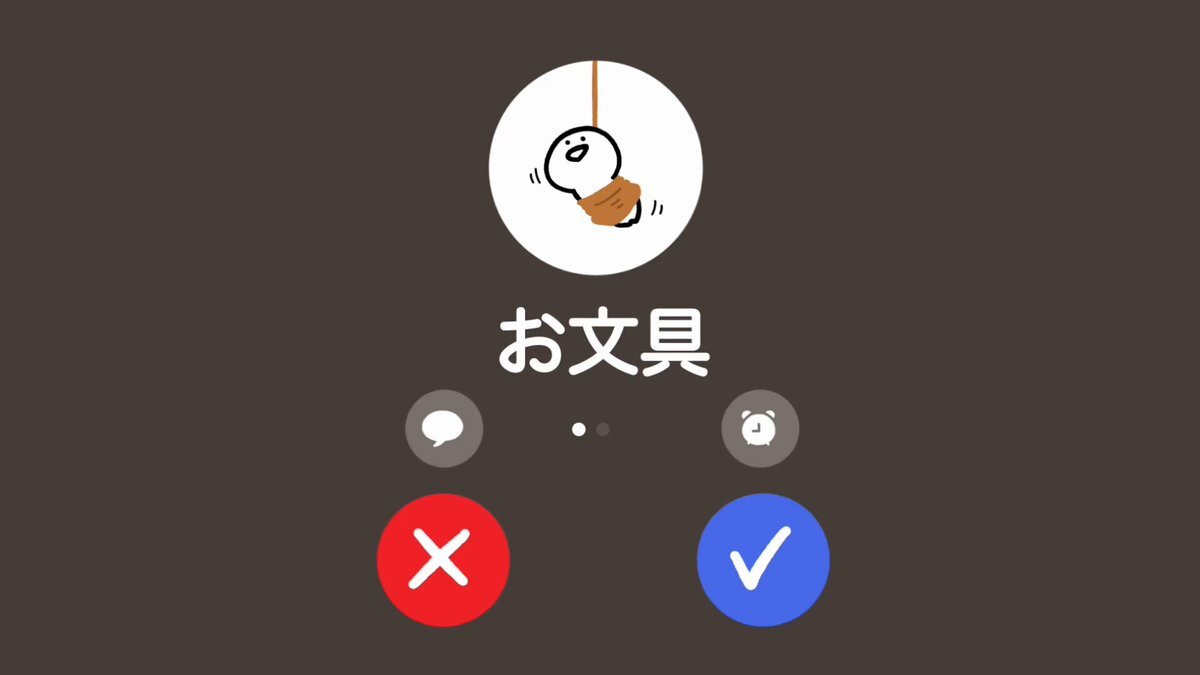The height and width of the screenshot is (675, 1200).
Task: Reply with a message bubble icon
Action: tap(444, 429)
